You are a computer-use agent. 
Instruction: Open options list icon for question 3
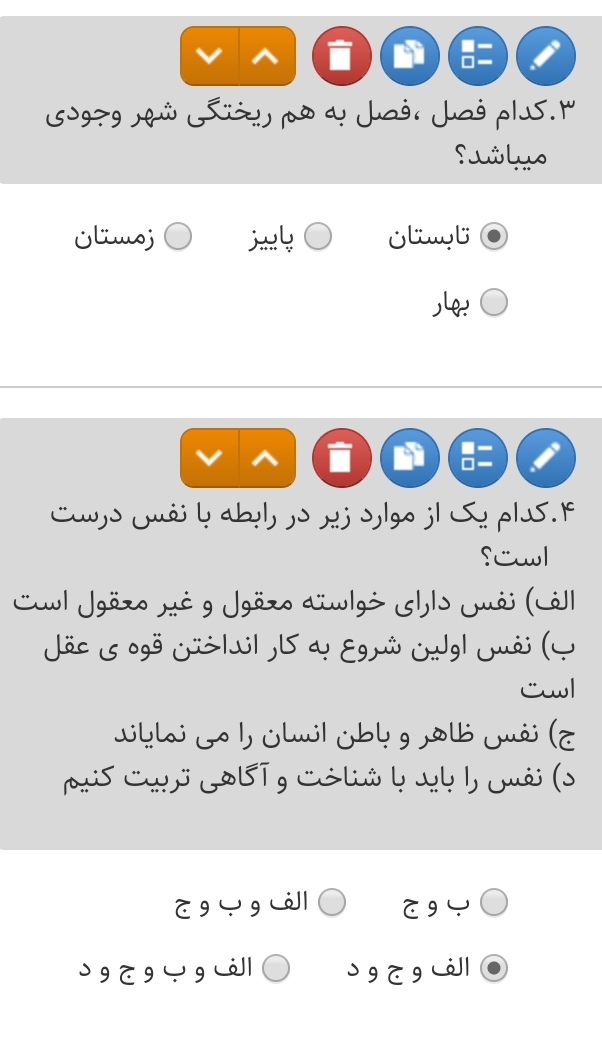pos(478,57)
